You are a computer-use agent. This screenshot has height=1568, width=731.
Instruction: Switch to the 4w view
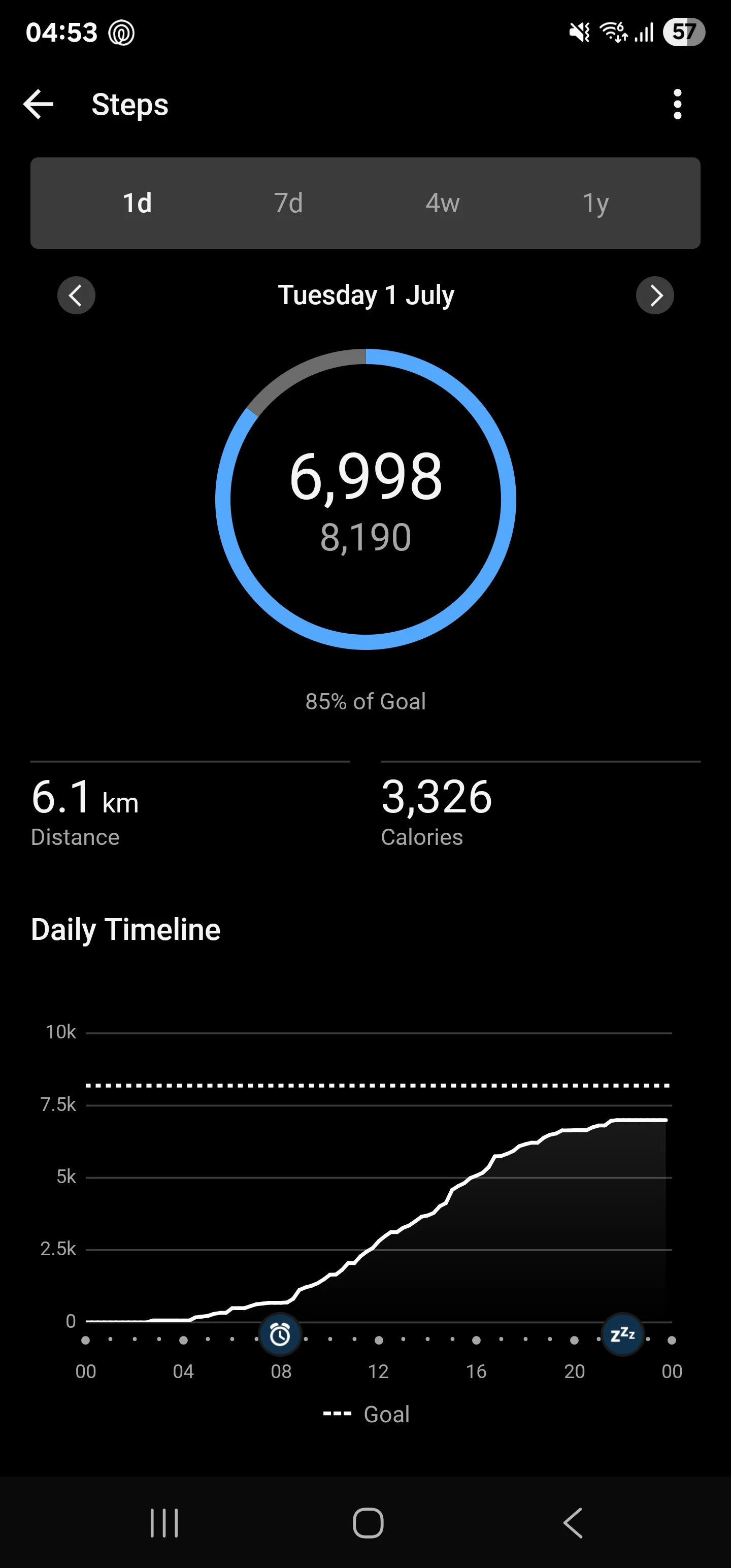click(x=442, y=203)
